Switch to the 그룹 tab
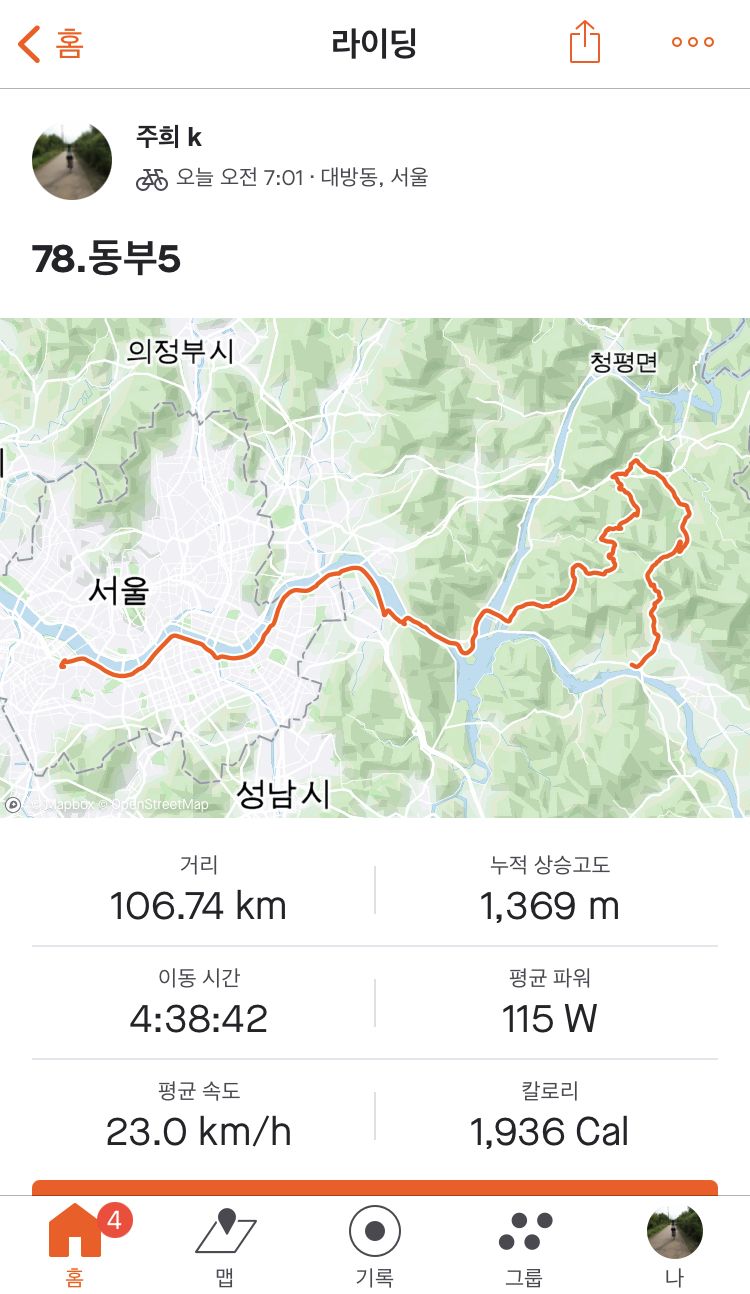Screen dimensions: 750x1294 (525, 1245)
